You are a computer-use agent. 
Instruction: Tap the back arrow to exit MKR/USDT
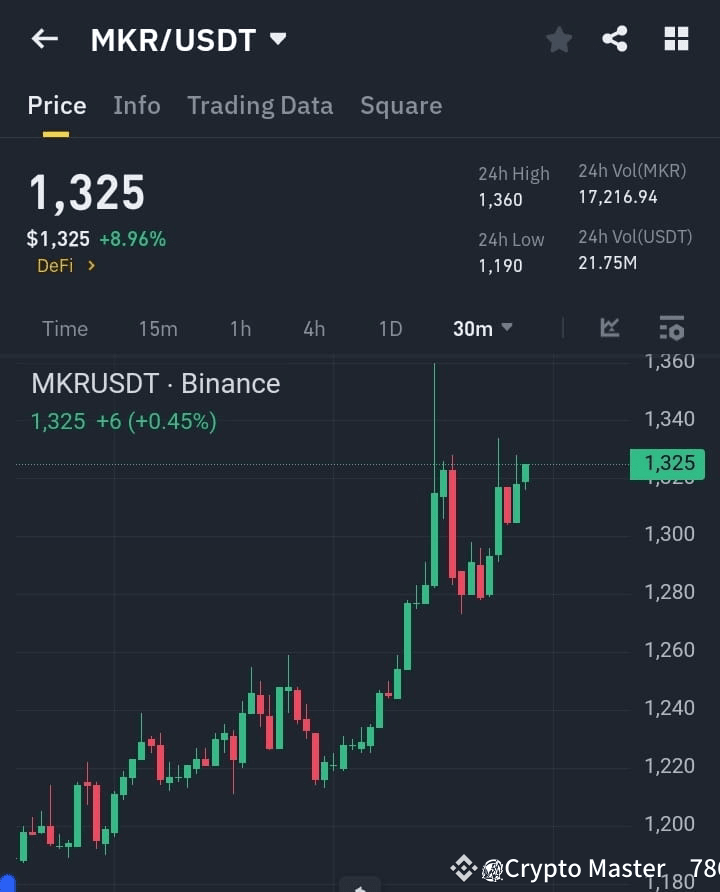42,39
